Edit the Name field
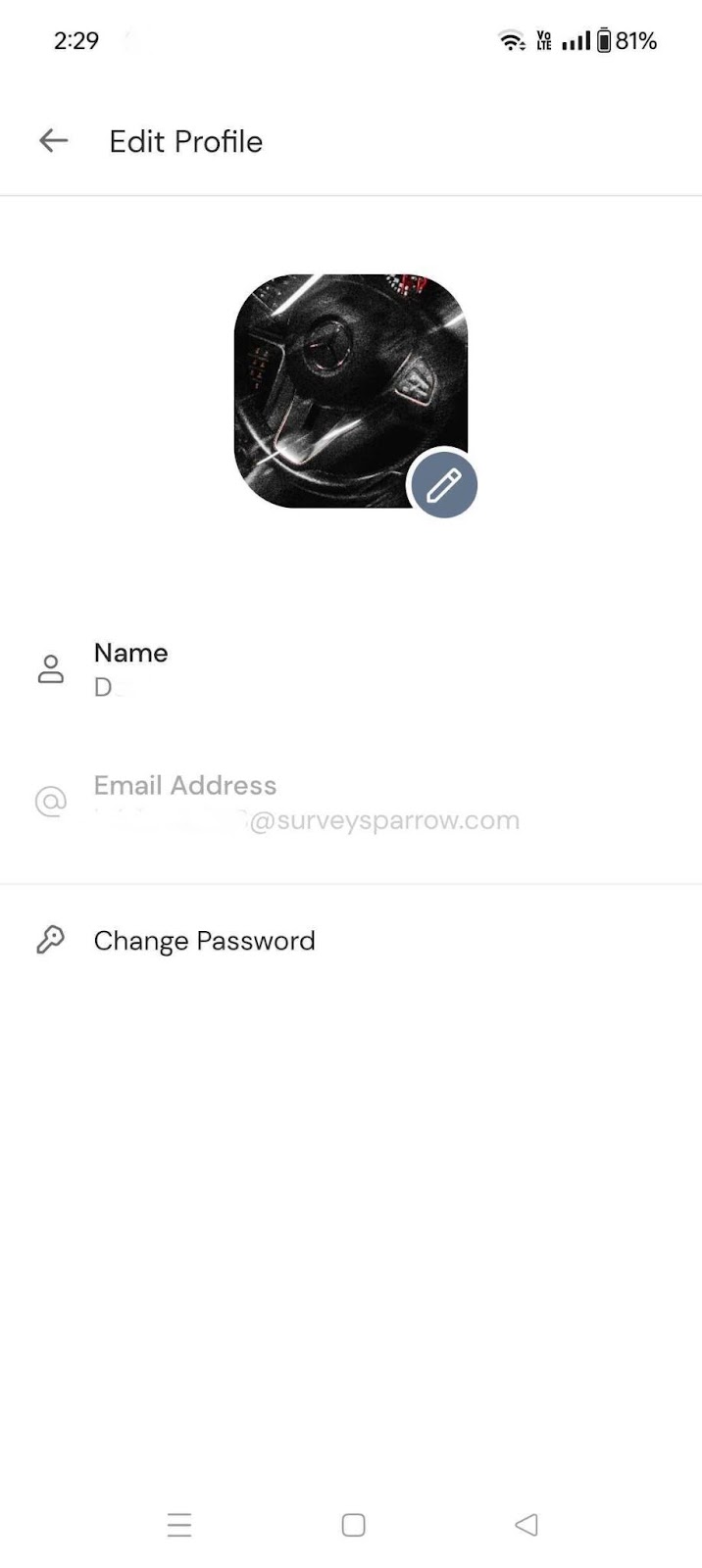This screenshot has height=1568, width=702. pos(131,670)
